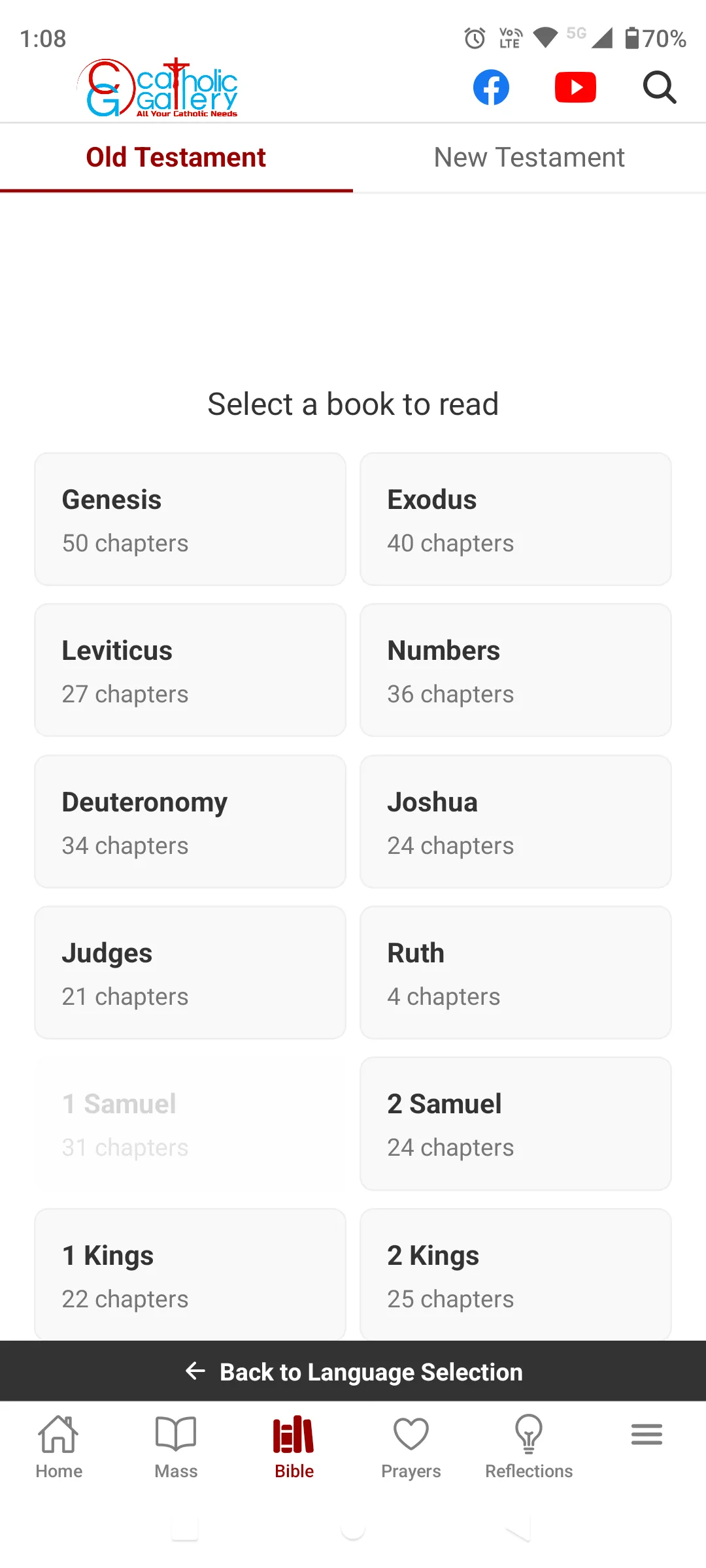The width and height of the screenshot is (706, 1568).
Task: Open the book of Genesis
Action: click(x=190, y=519)
